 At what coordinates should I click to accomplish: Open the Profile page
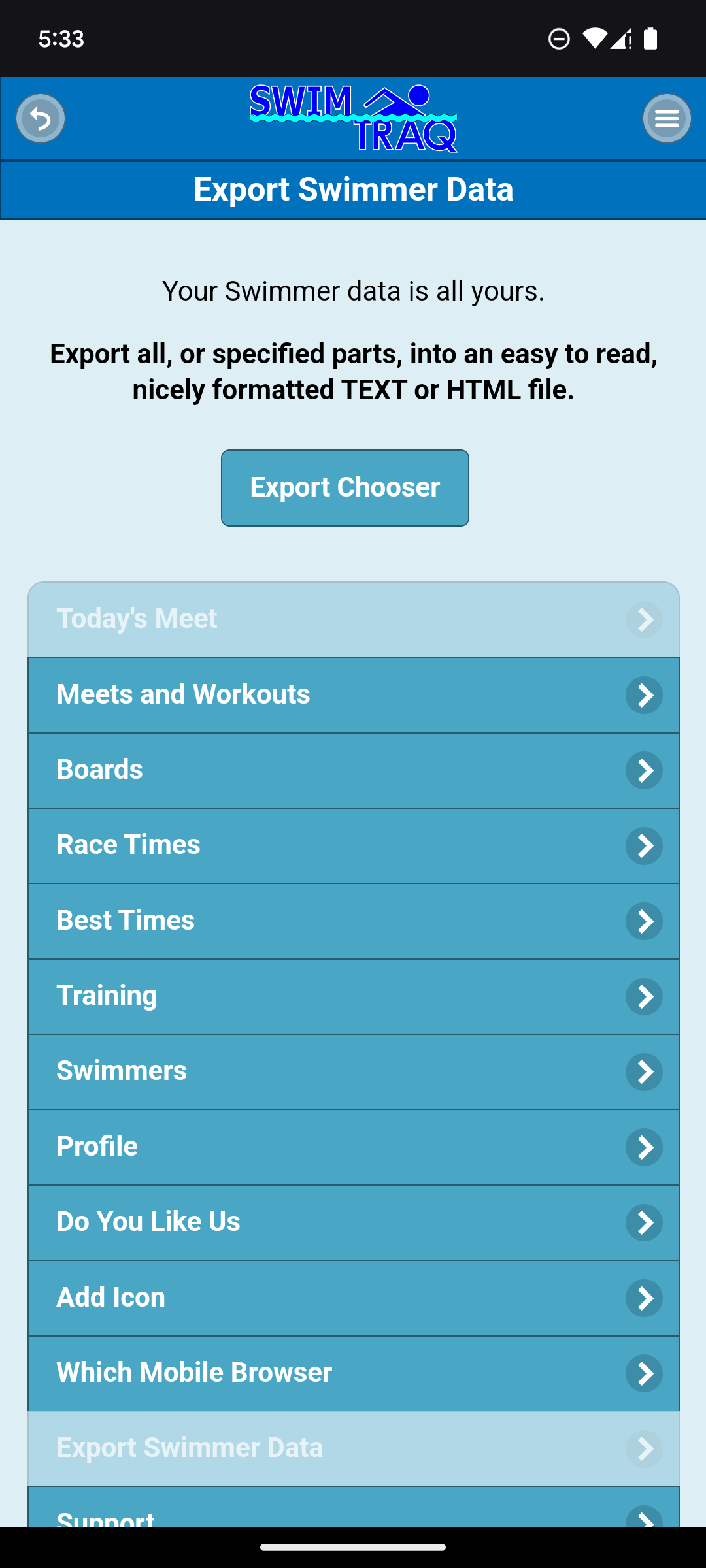(353, 1147)
